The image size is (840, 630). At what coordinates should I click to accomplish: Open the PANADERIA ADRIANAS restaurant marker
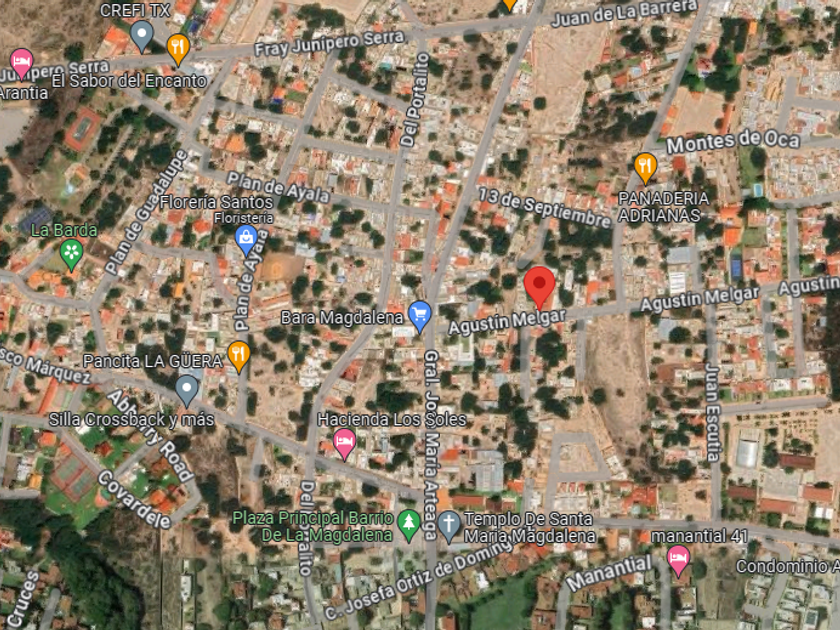tap(645, 166)
